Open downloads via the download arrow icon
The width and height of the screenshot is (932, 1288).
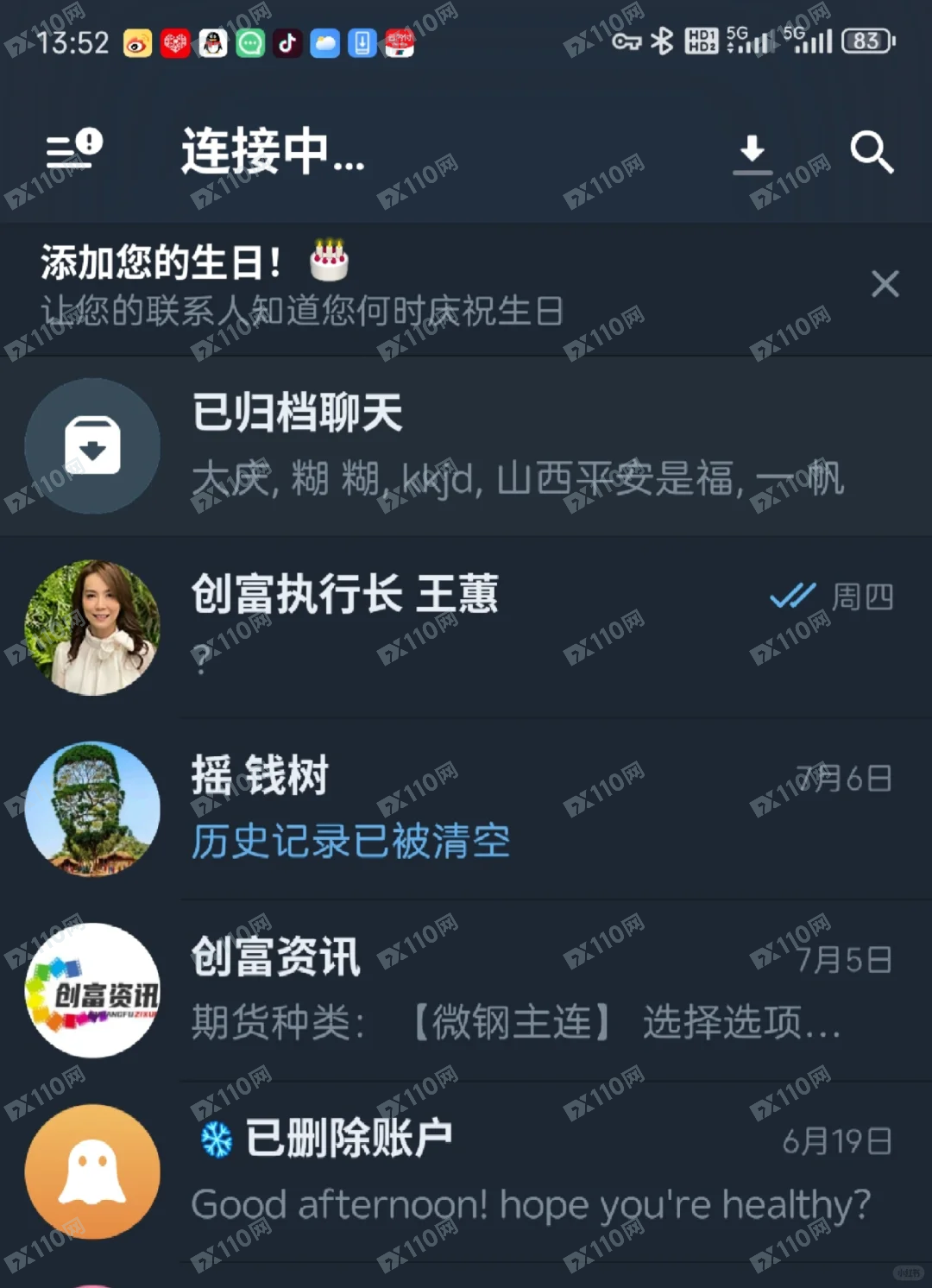tap(753, 153)
